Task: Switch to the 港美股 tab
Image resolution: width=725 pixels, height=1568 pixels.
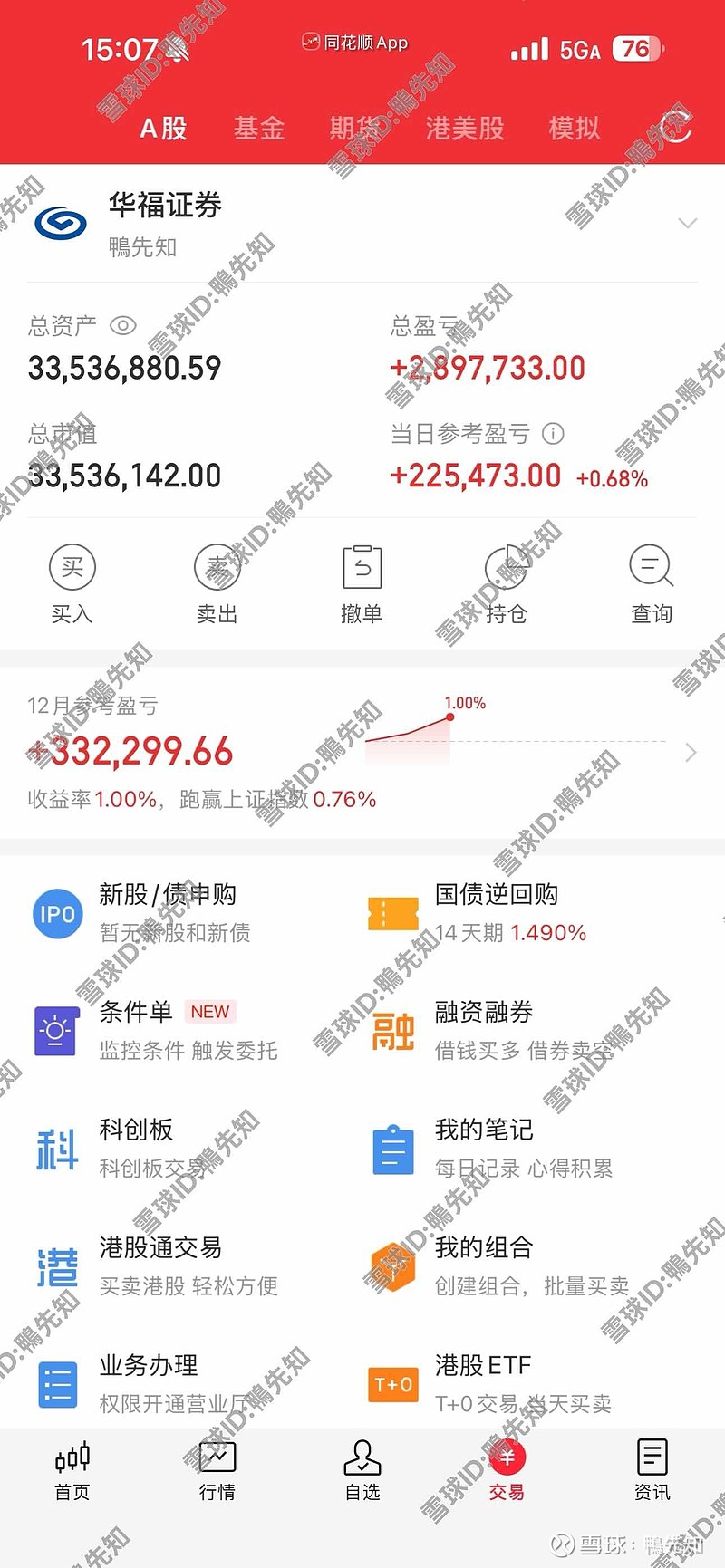Action: (x=464, y=129)
